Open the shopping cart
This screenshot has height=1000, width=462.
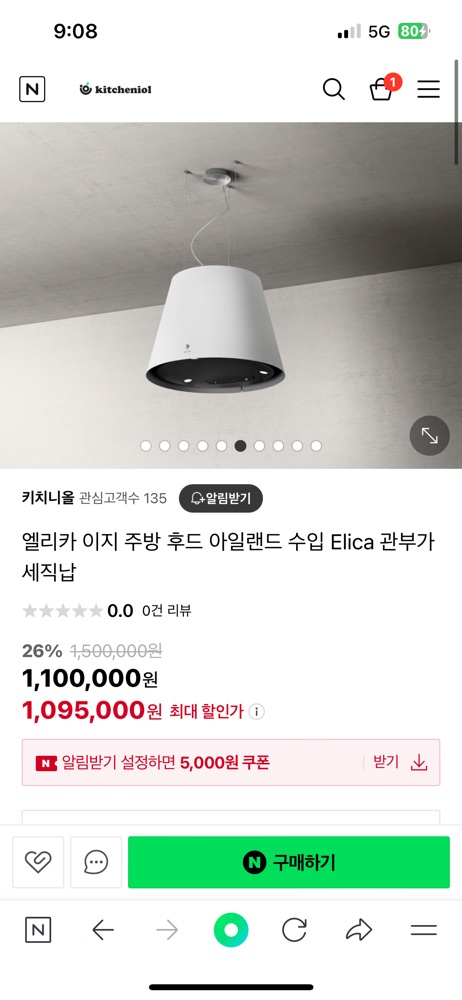click(384, 88)
